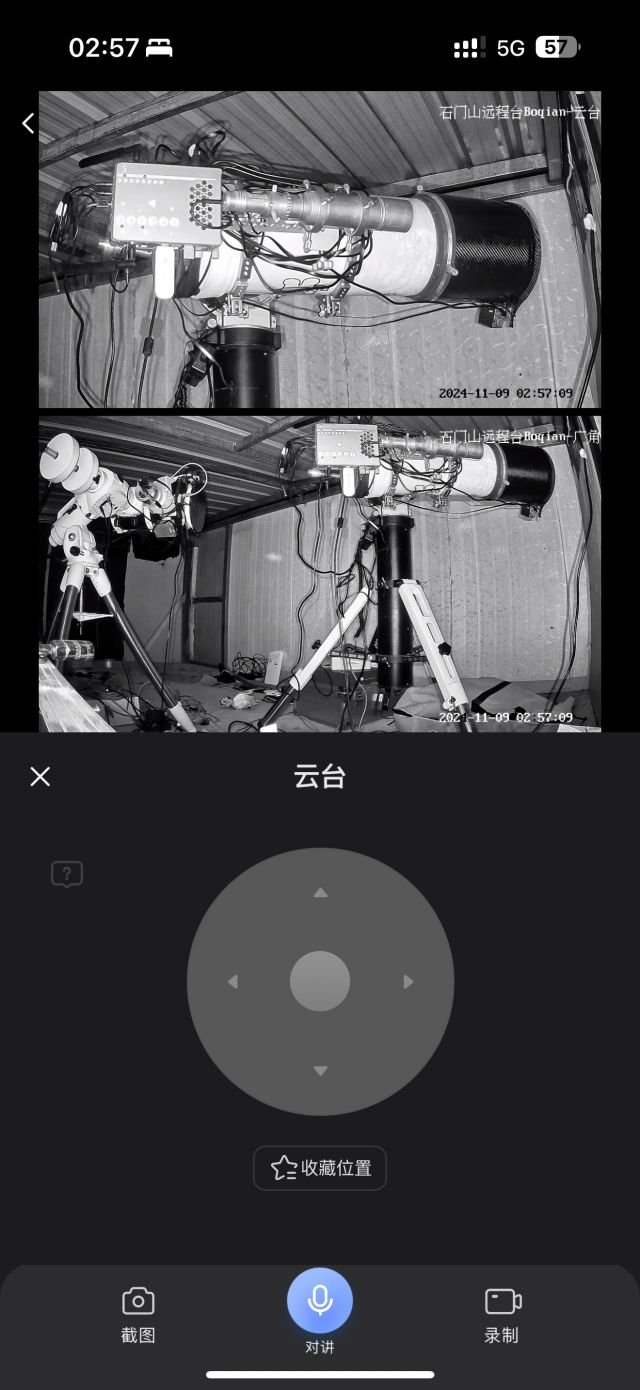Tilt the camera down with the down arrow
This screenshot has height=1390, width=640.
coord(320,1071)
